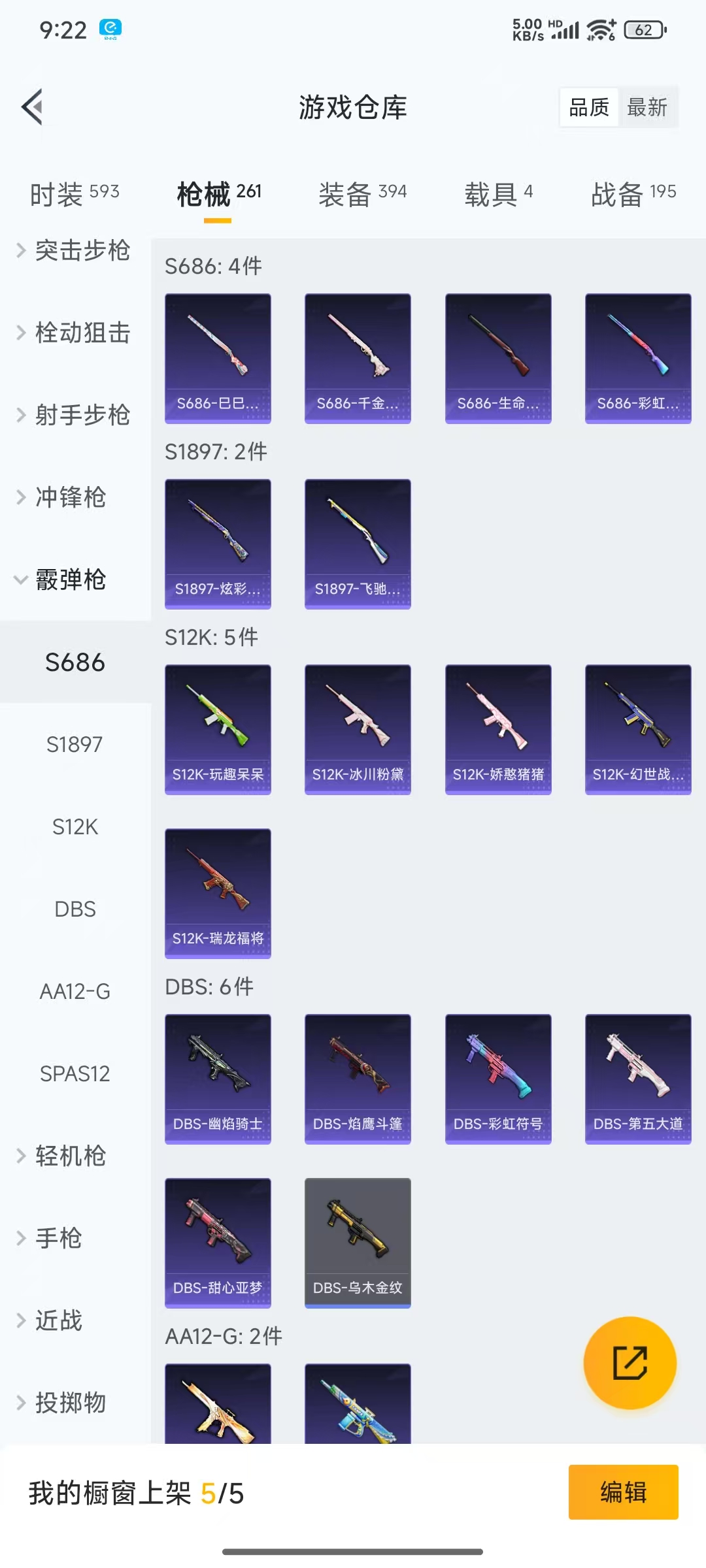Select DBS in the side list

click(x=75, y=909)
